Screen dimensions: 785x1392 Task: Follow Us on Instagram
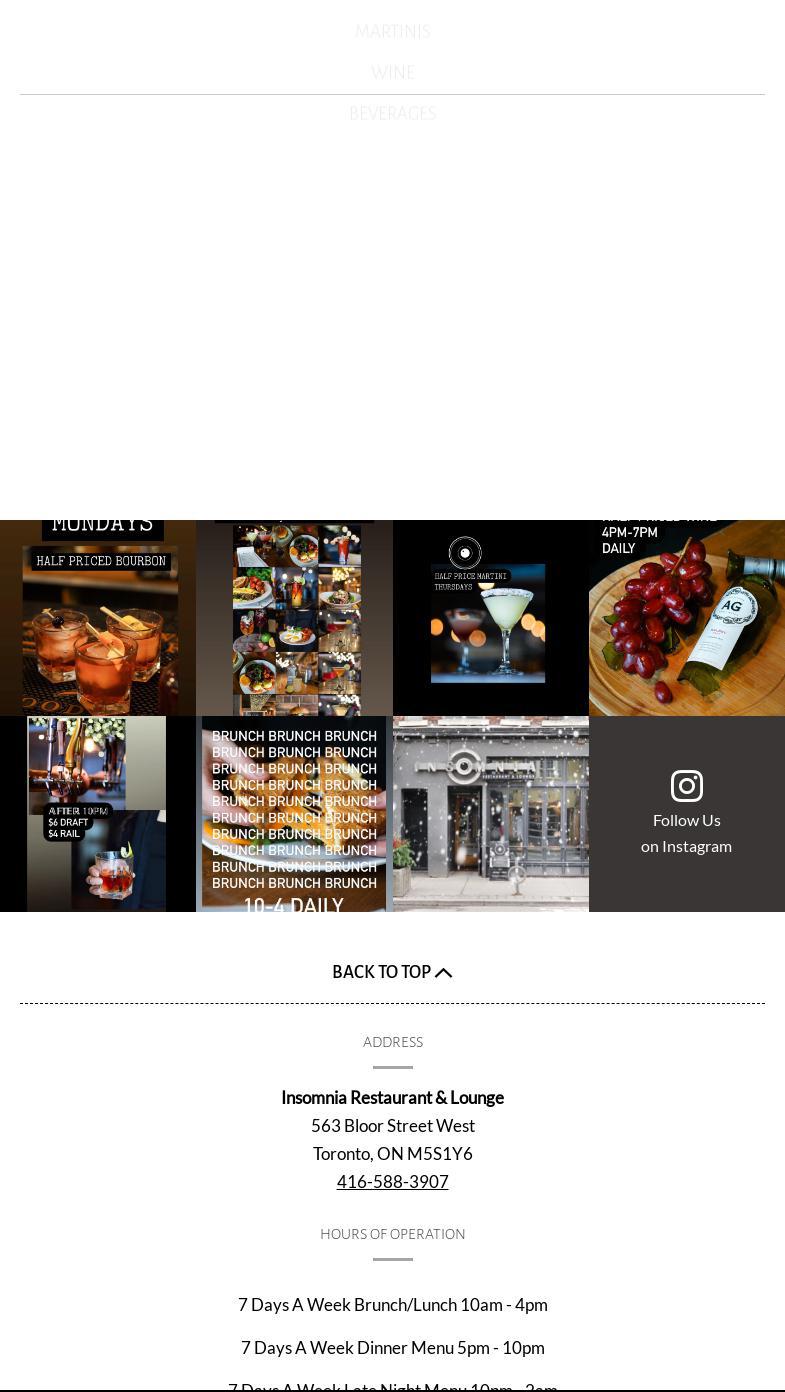(687, 813)
